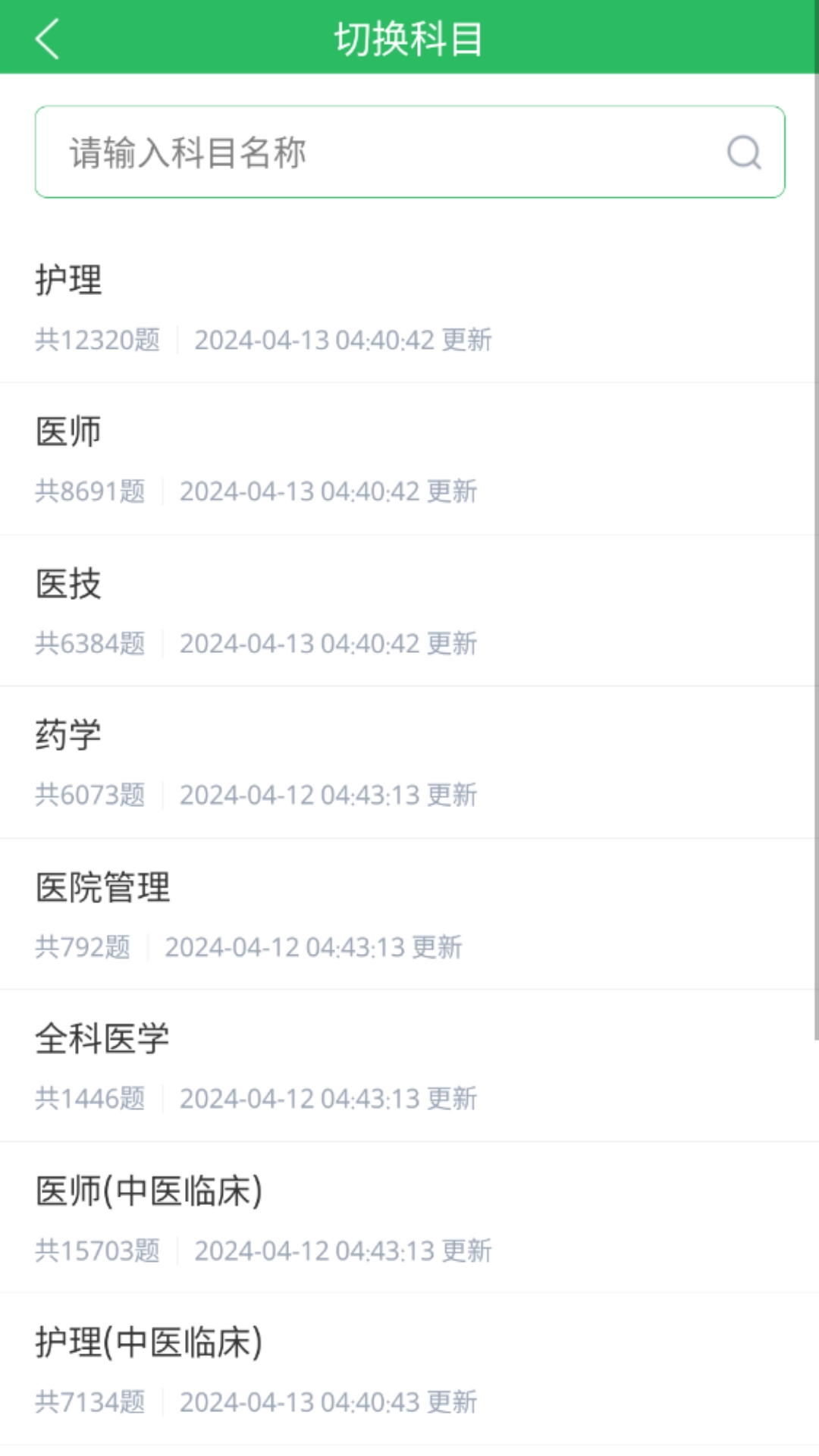Click 共792题 under 医院管理
Viewport: 819px width, 1456px height.
83,947
